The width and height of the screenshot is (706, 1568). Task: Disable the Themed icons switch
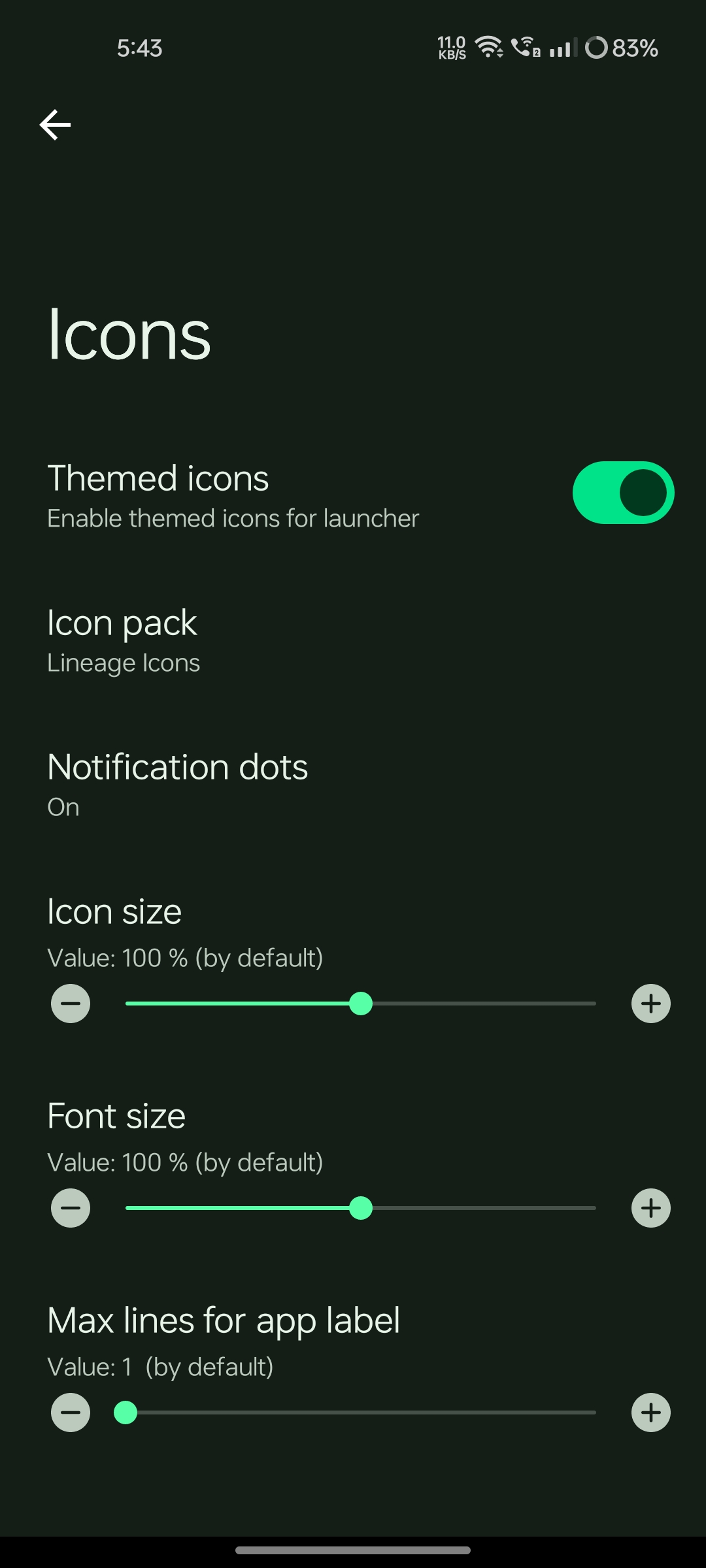pyautogui.click(x=623, y=493)
